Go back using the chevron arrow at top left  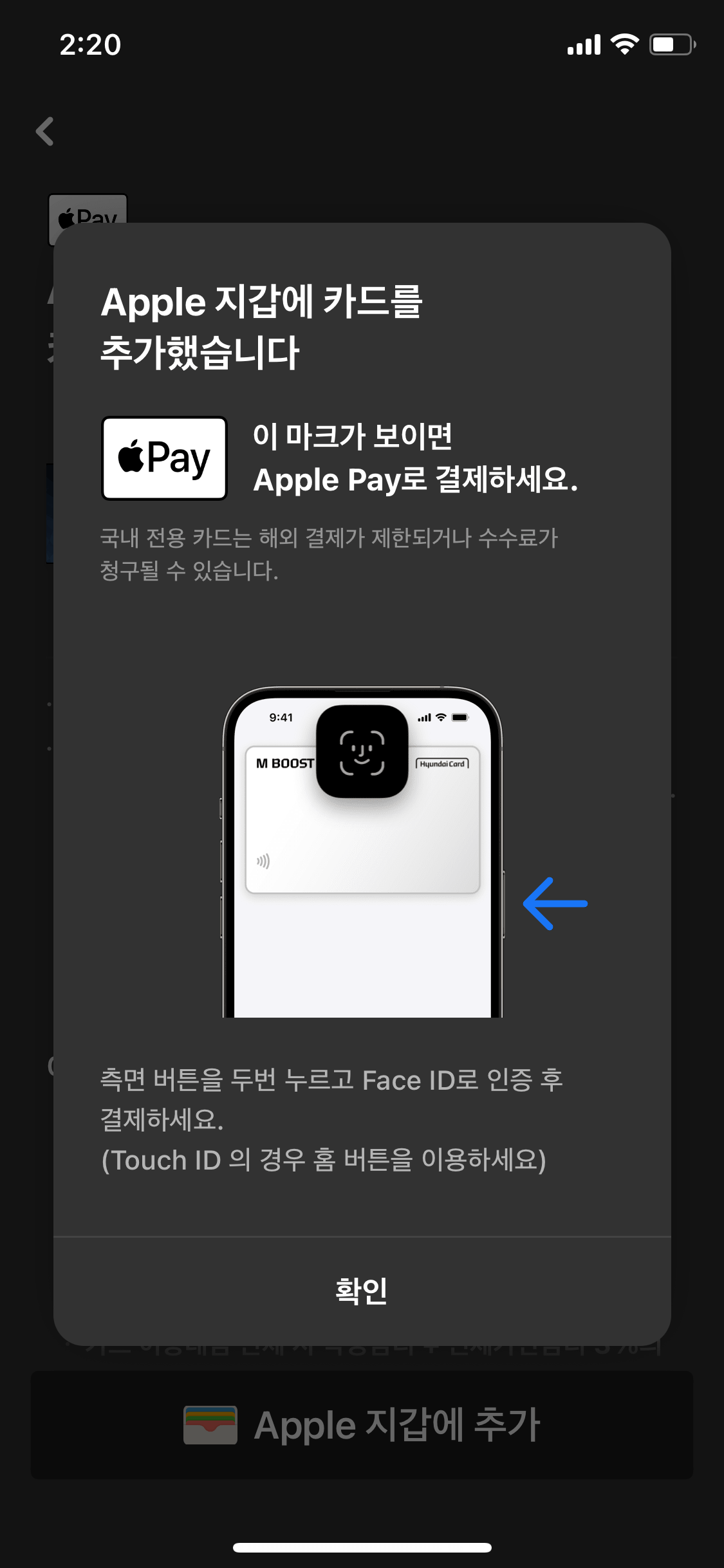point(45,131)
